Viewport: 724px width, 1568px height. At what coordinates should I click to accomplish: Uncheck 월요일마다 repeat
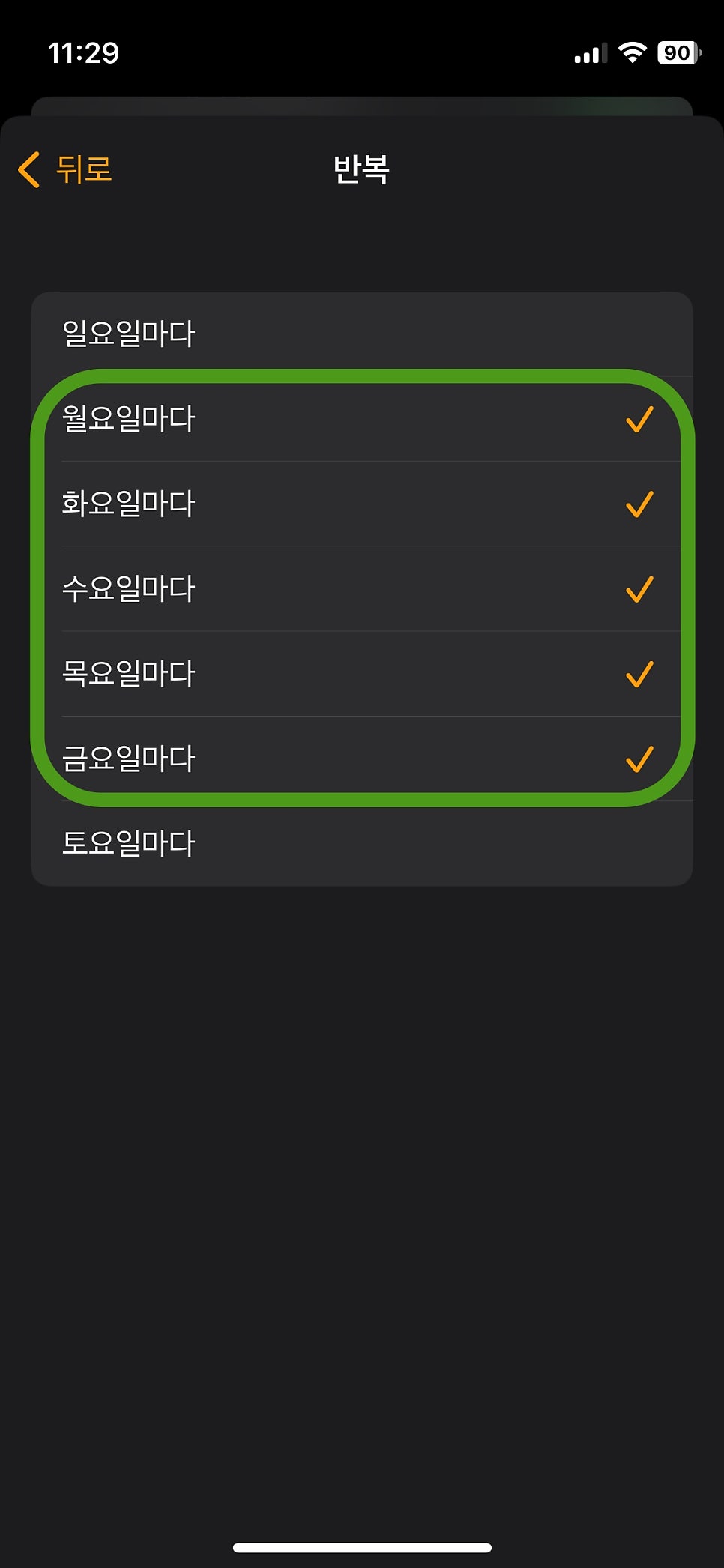click(362, 419)
